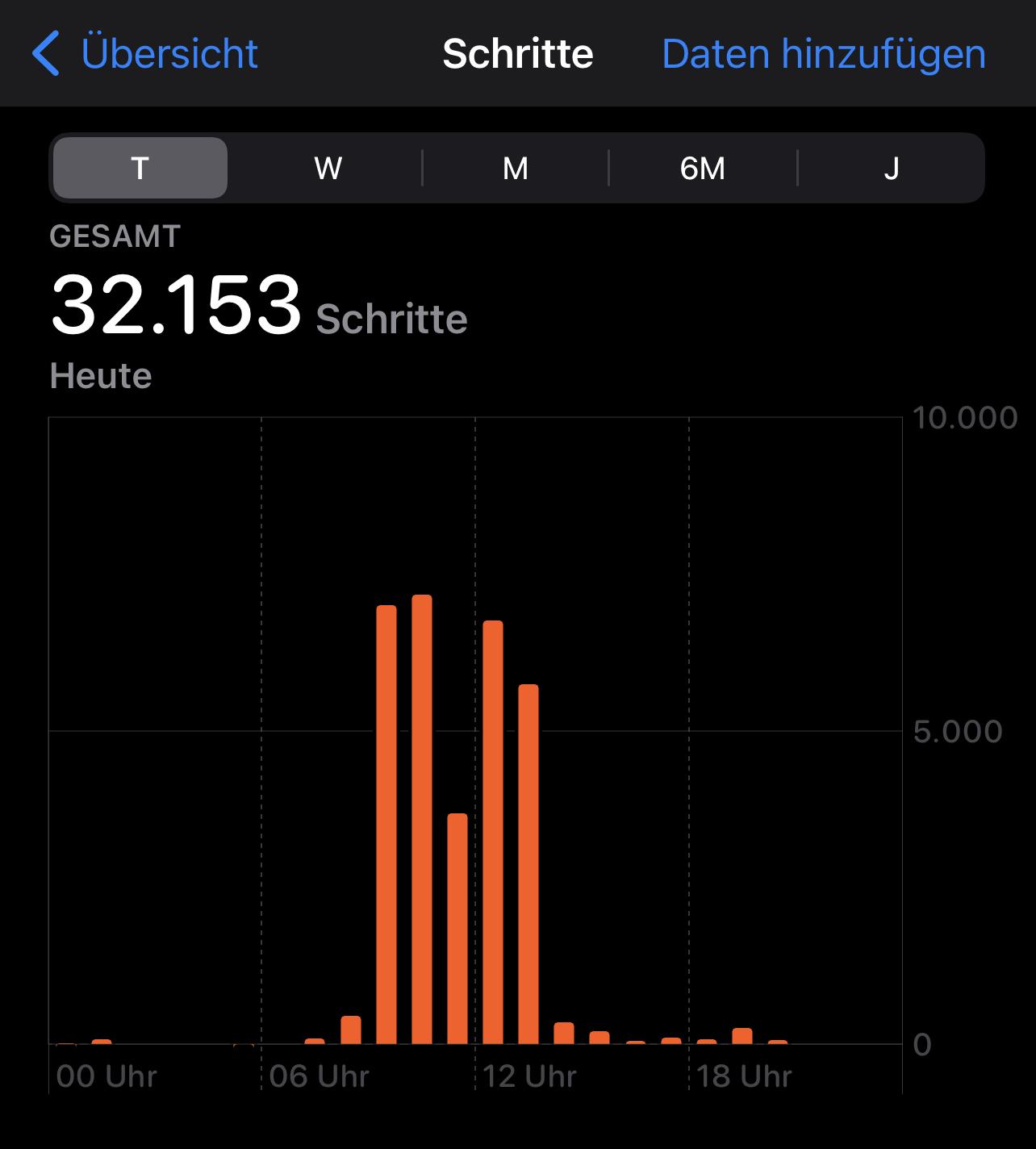Show the 6M six-month view
The height and width of the screenshot is (1149, 1036).
tap(702, 168)
